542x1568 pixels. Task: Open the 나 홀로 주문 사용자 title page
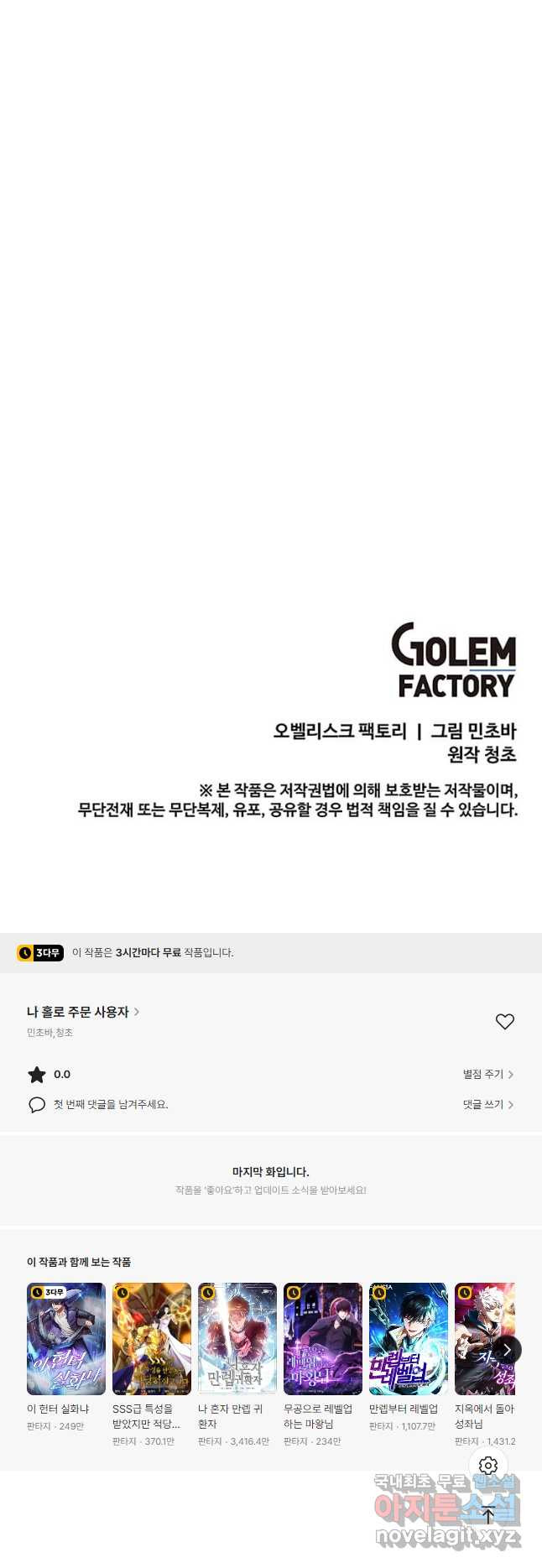[x=82, y=1012]
